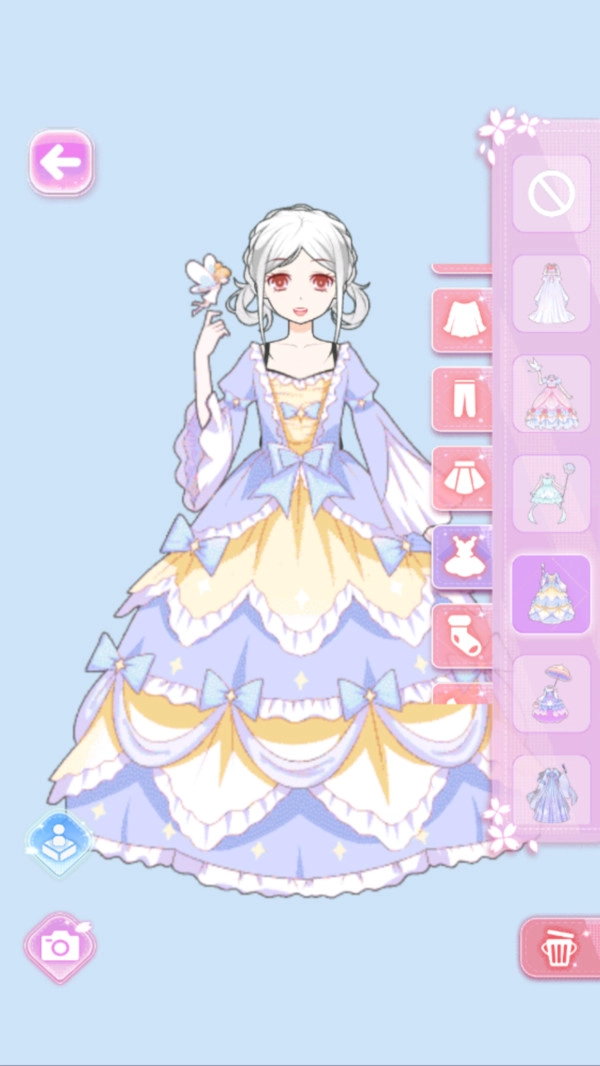Clear the outfit with the trash button
This screenshot has width=600, height=1066.
coord(560,946)
